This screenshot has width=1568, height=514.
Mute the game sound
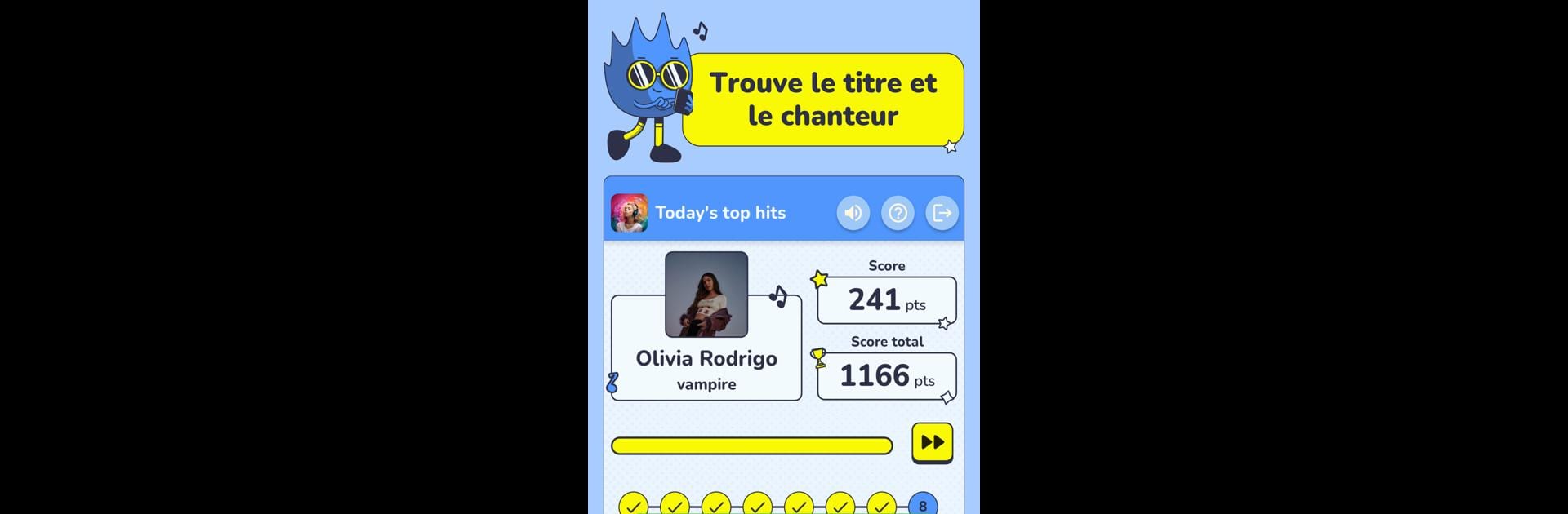[853, 213]
